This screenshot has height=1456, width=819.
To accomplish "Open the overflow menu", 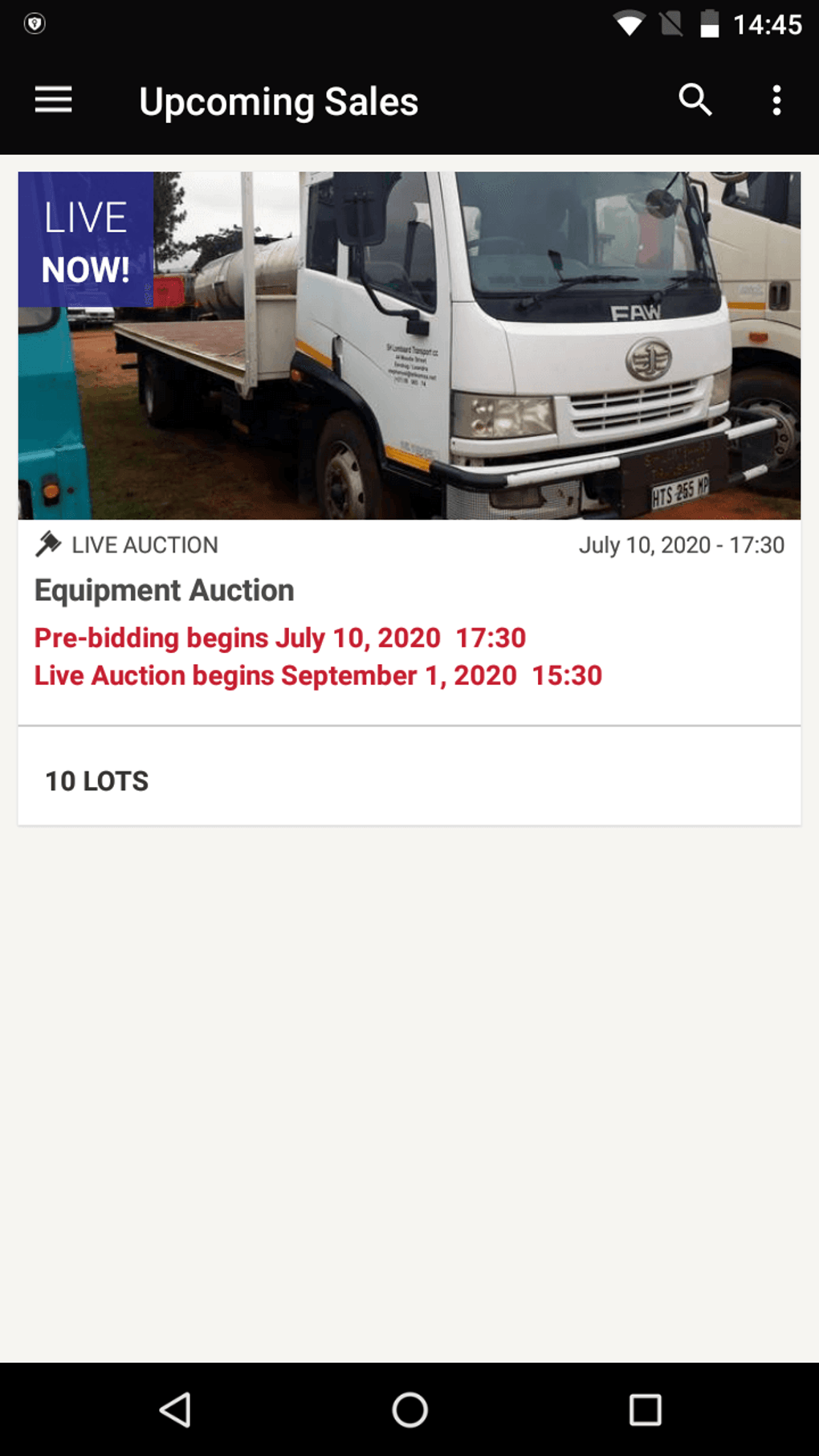I will tap(776, 100).
